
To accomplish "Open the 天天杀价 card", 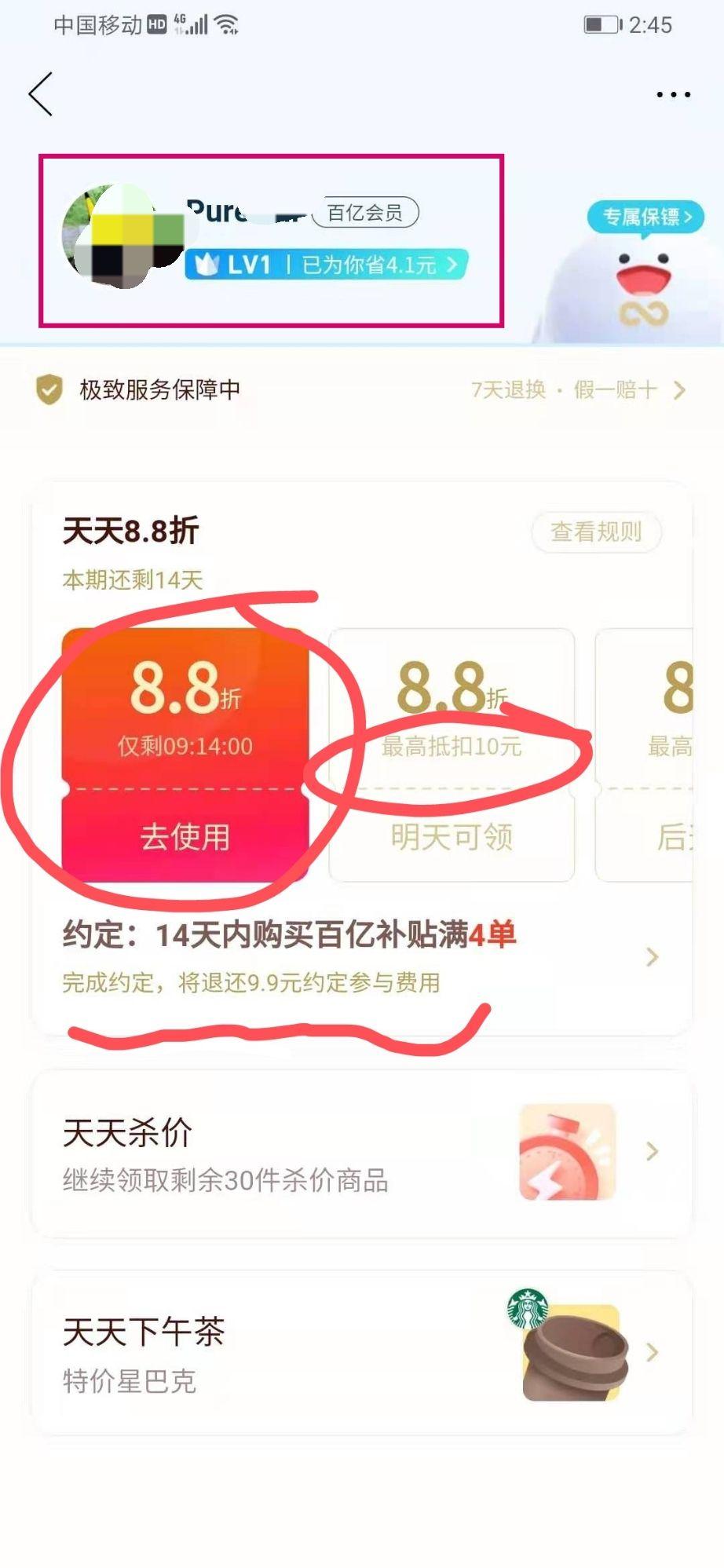I will coord(361,1153).
